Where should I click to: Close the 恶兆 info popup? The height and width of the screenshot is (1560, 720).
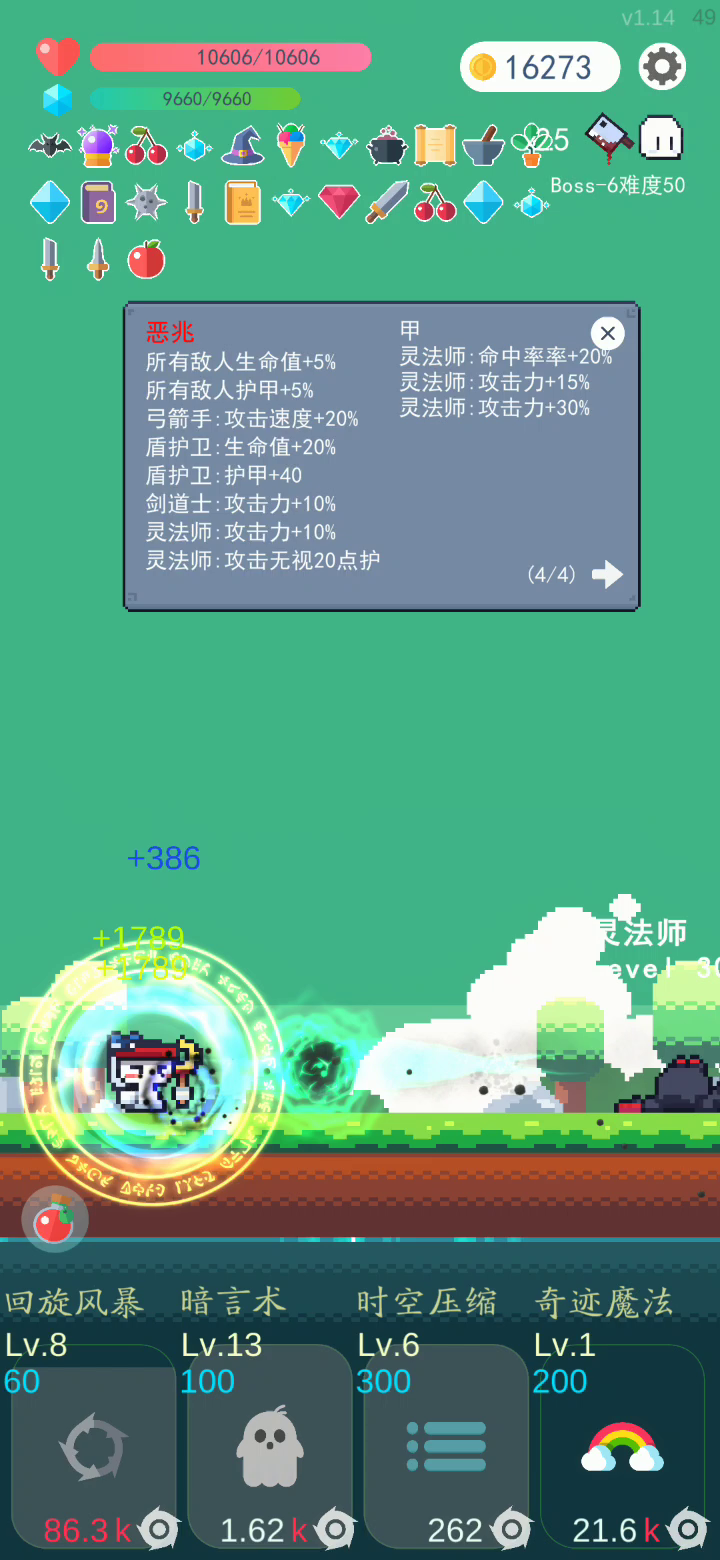coord(607,333)
